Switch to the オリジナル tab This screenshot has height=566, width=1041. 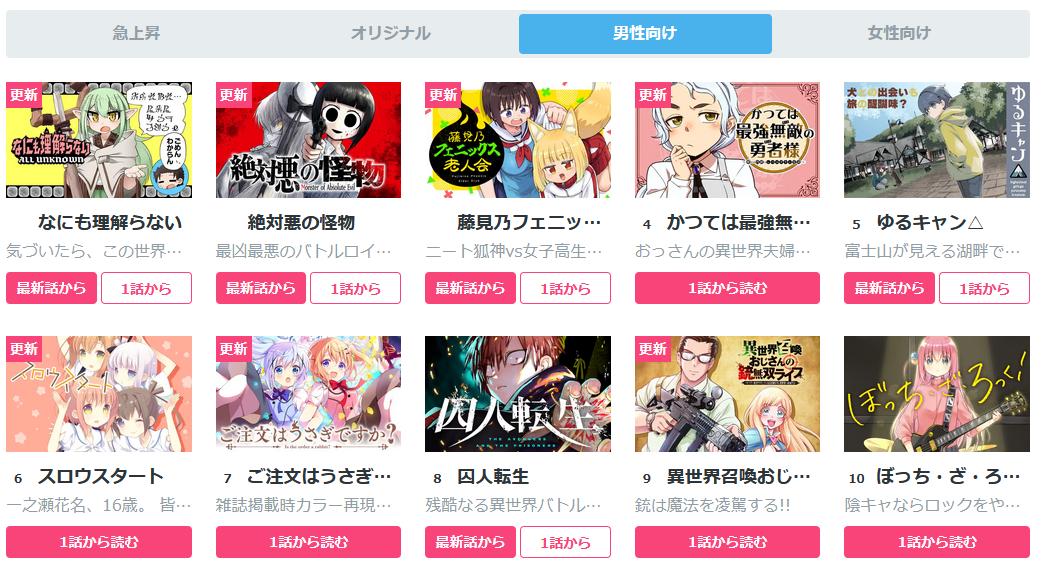[x=390, y=34]
